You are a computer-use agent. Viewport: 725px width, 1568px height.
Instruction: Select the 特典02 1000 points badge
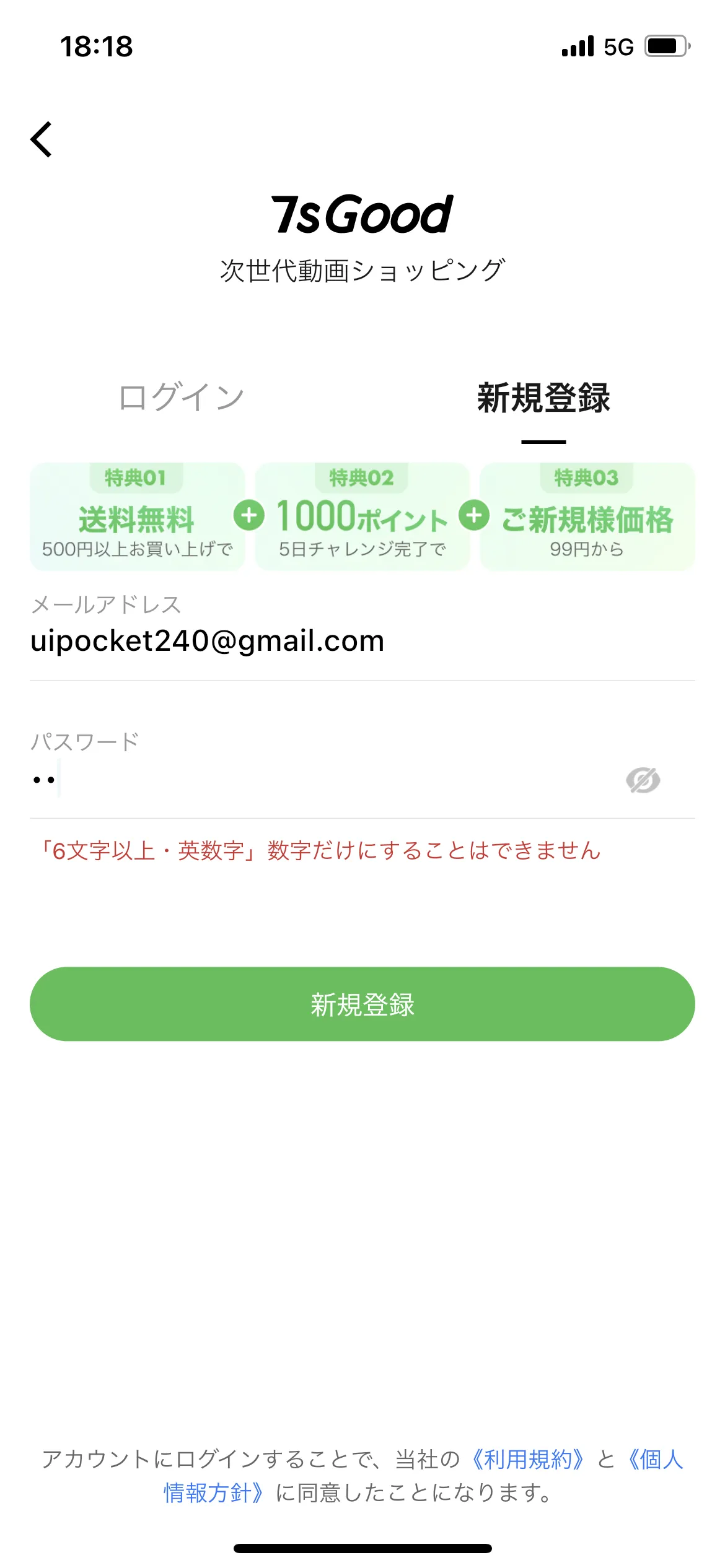362,516
